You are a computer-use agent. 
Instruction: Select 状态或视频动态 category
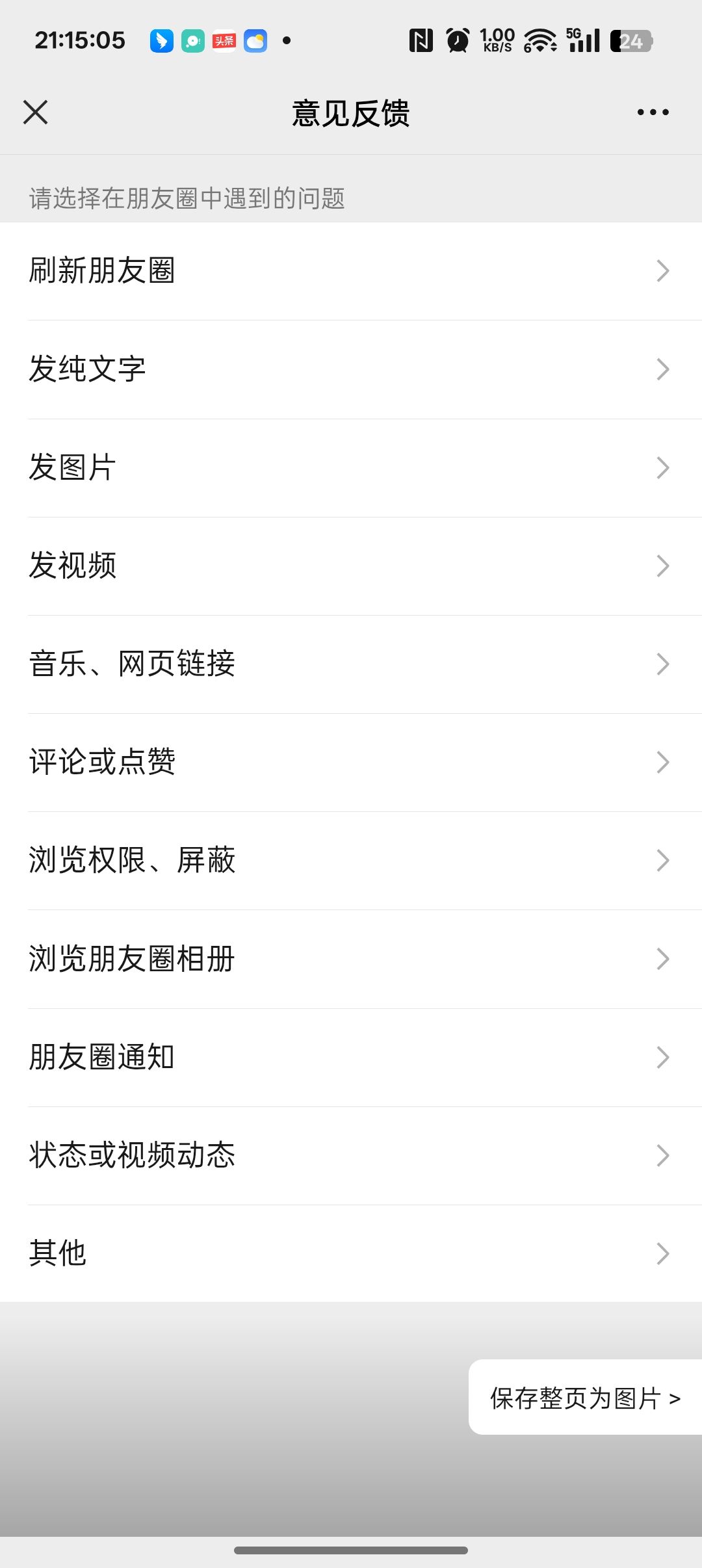pos(351,1155)
